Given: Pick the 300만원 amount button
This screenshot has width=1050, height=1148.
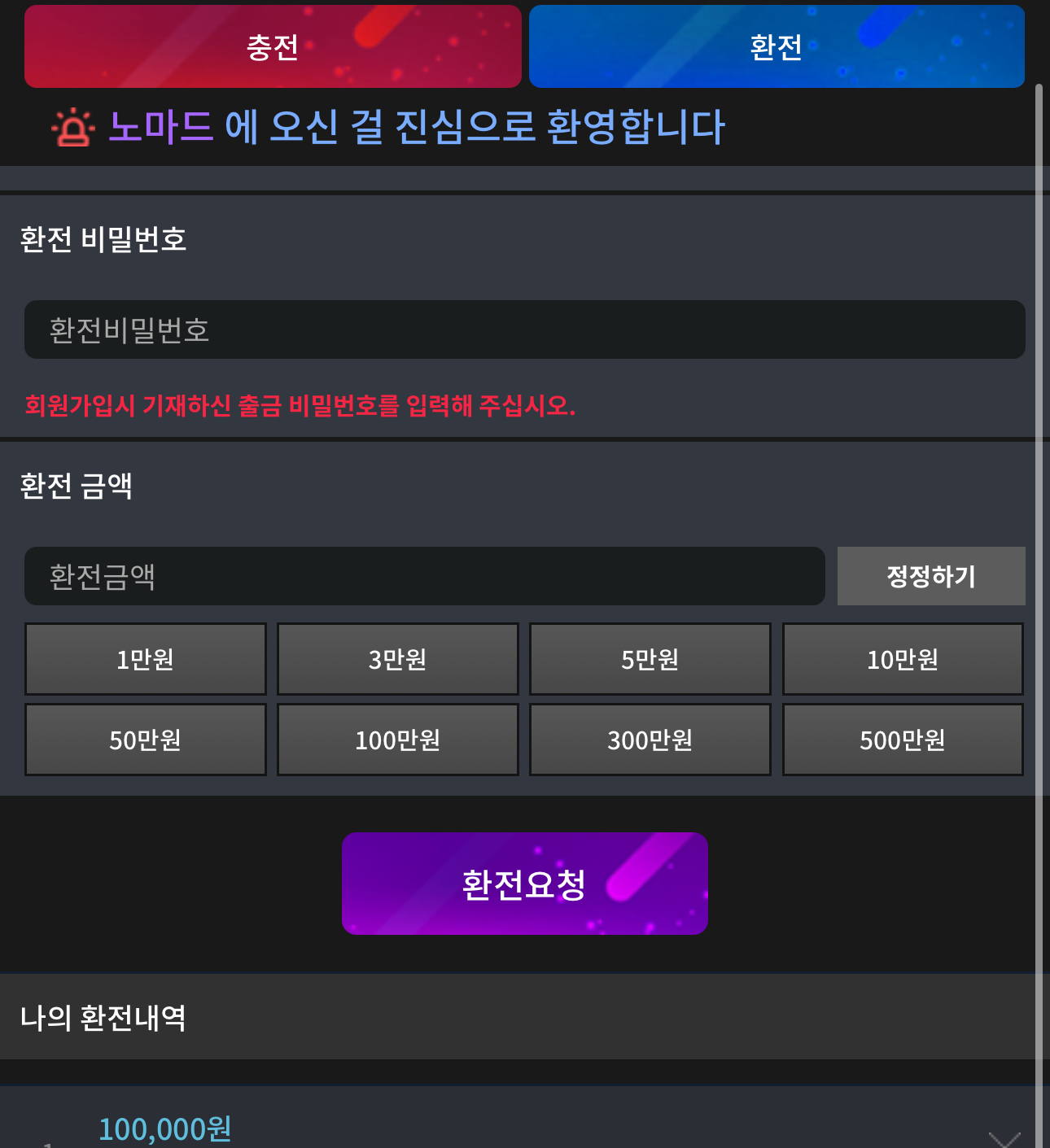Looking at the screenshot, I should coord(650,740).
